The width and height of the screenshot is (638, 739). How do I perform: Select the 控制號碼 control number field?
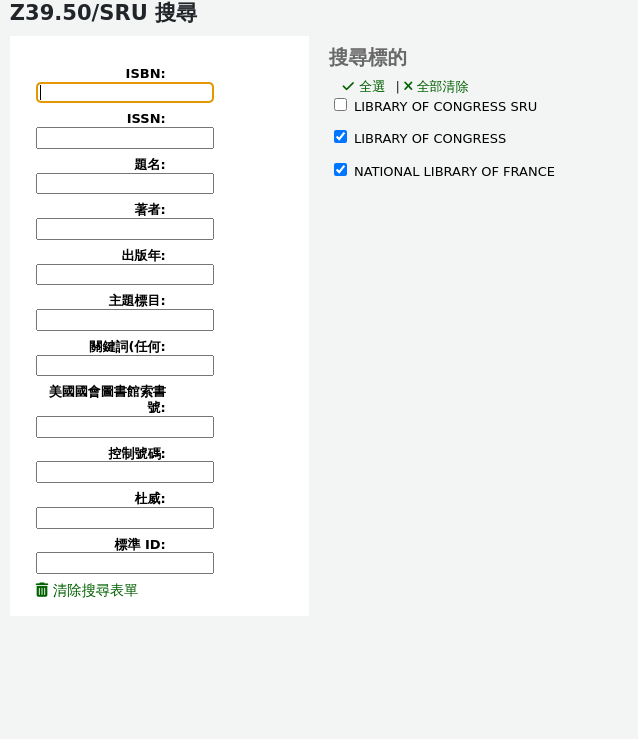coord(125,472)
